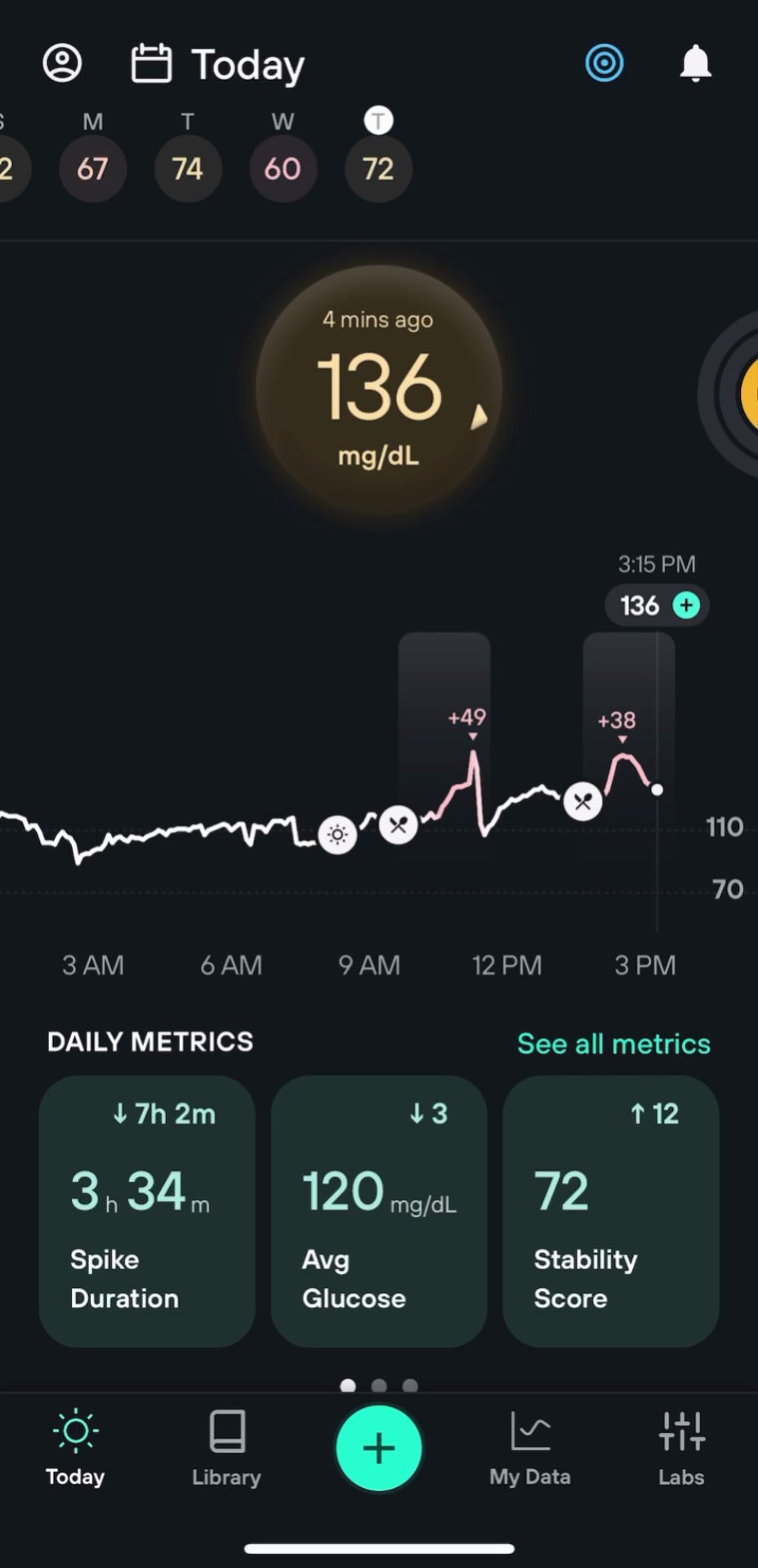Open the blue target goals icon
Screen dimensions: 758x1568
pos(604,63)
